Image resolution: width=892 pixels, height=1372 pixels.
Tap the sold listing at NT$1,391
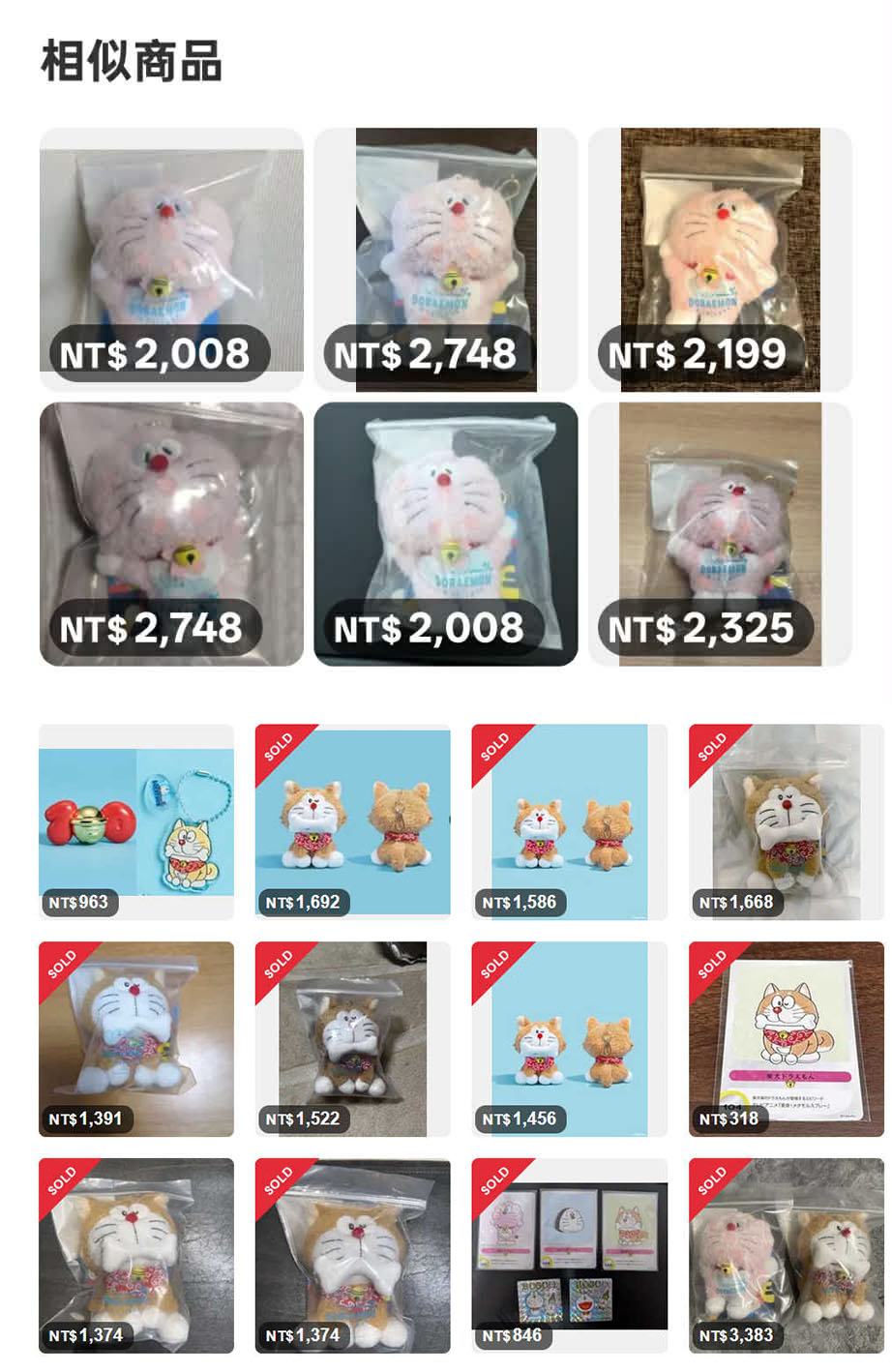(x=136, y=1038)
